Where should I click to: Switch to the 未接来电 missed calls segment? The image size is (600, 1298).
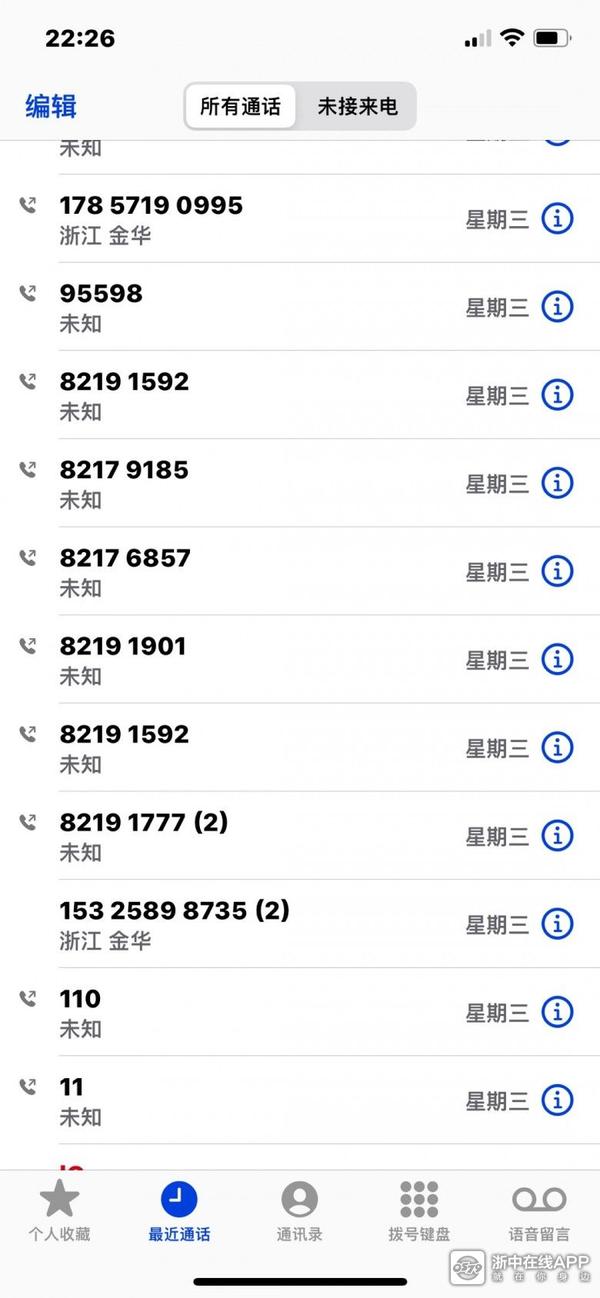[x=357, y=106]
